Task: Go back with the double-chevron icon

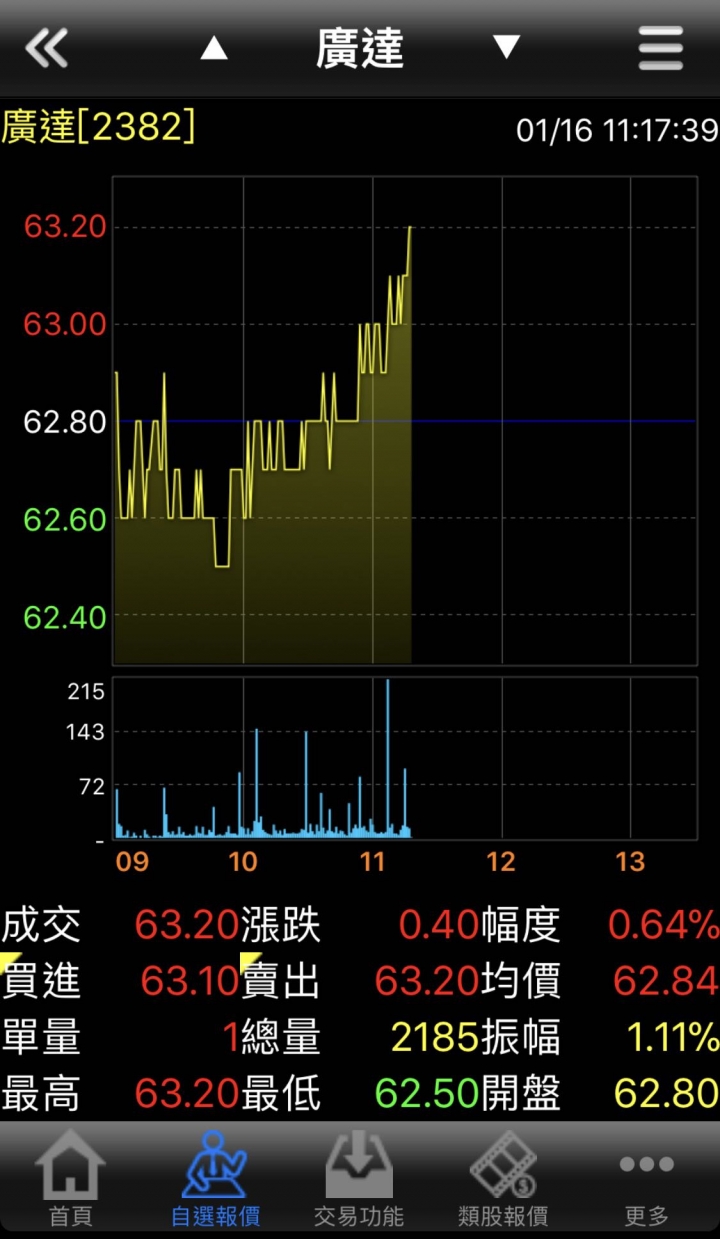Action: [x=46, y=47]
